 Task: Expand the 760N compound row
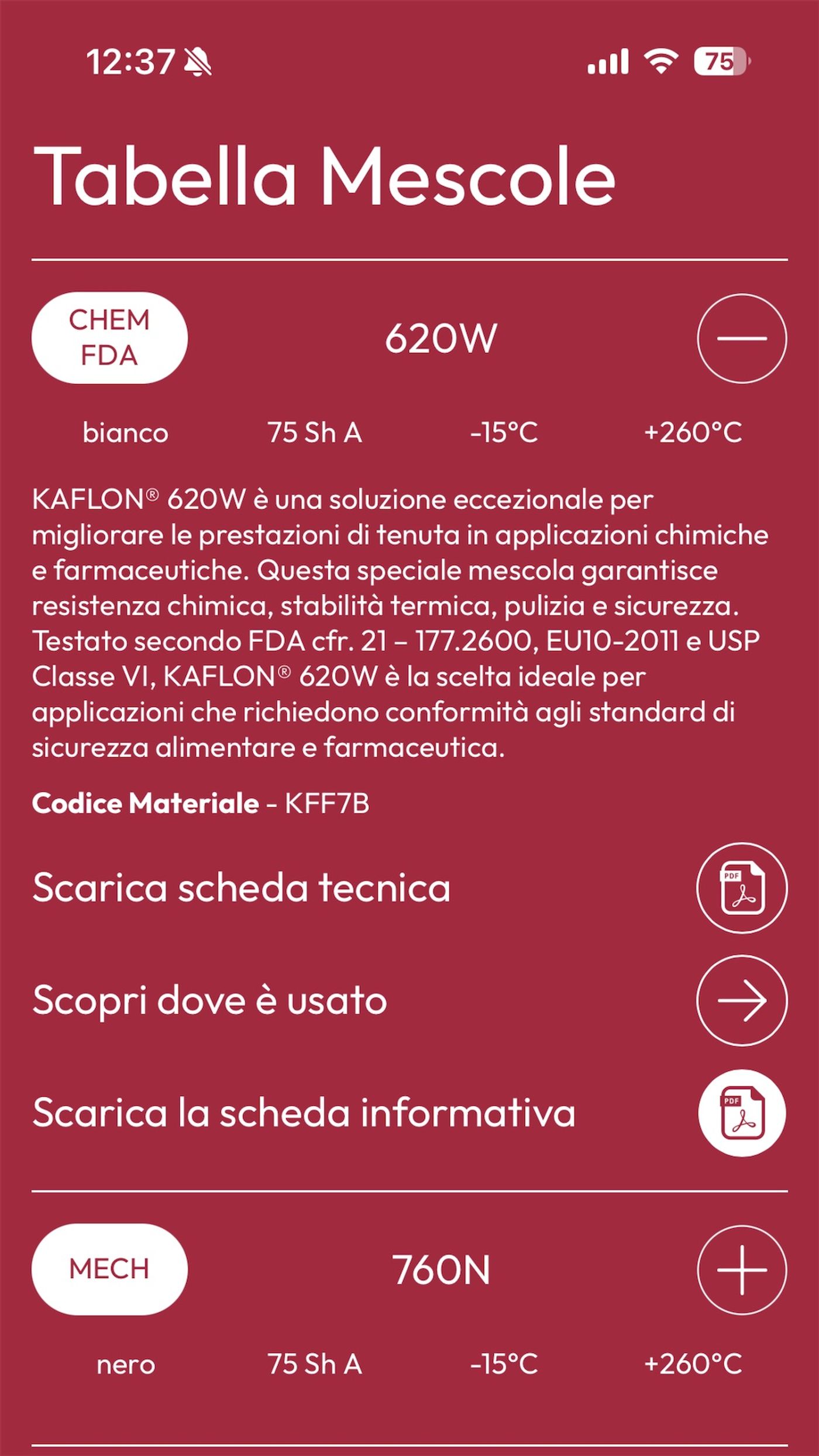742,1269
